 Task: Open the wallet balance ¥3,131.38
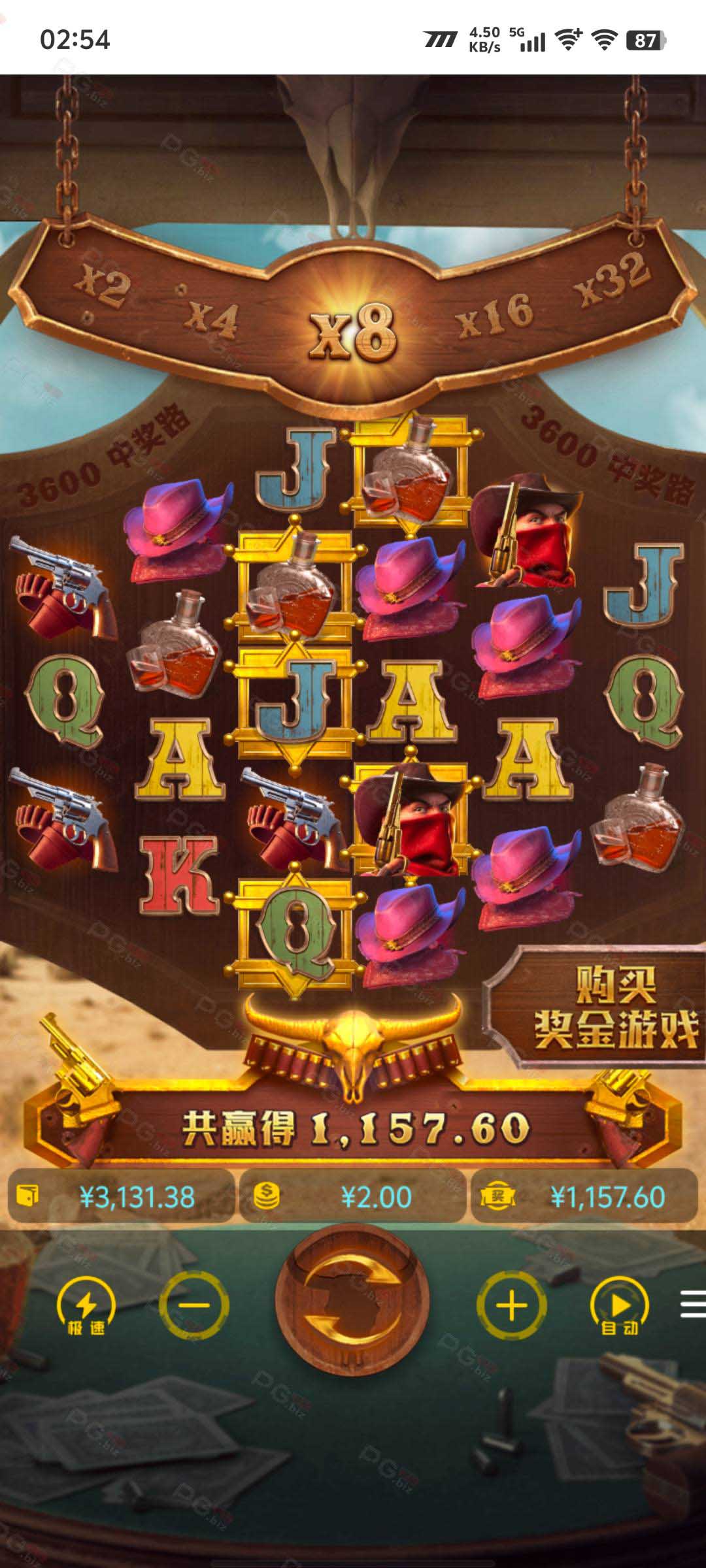121,1197
